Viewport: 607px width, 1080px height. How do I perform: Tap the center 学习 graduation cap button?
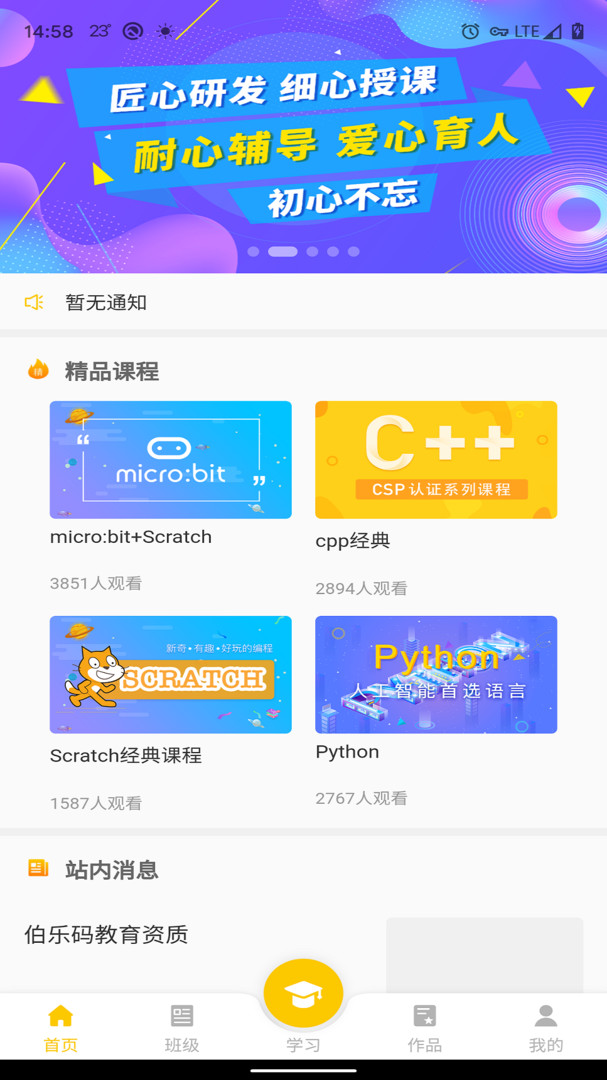[x=303, y=994]
